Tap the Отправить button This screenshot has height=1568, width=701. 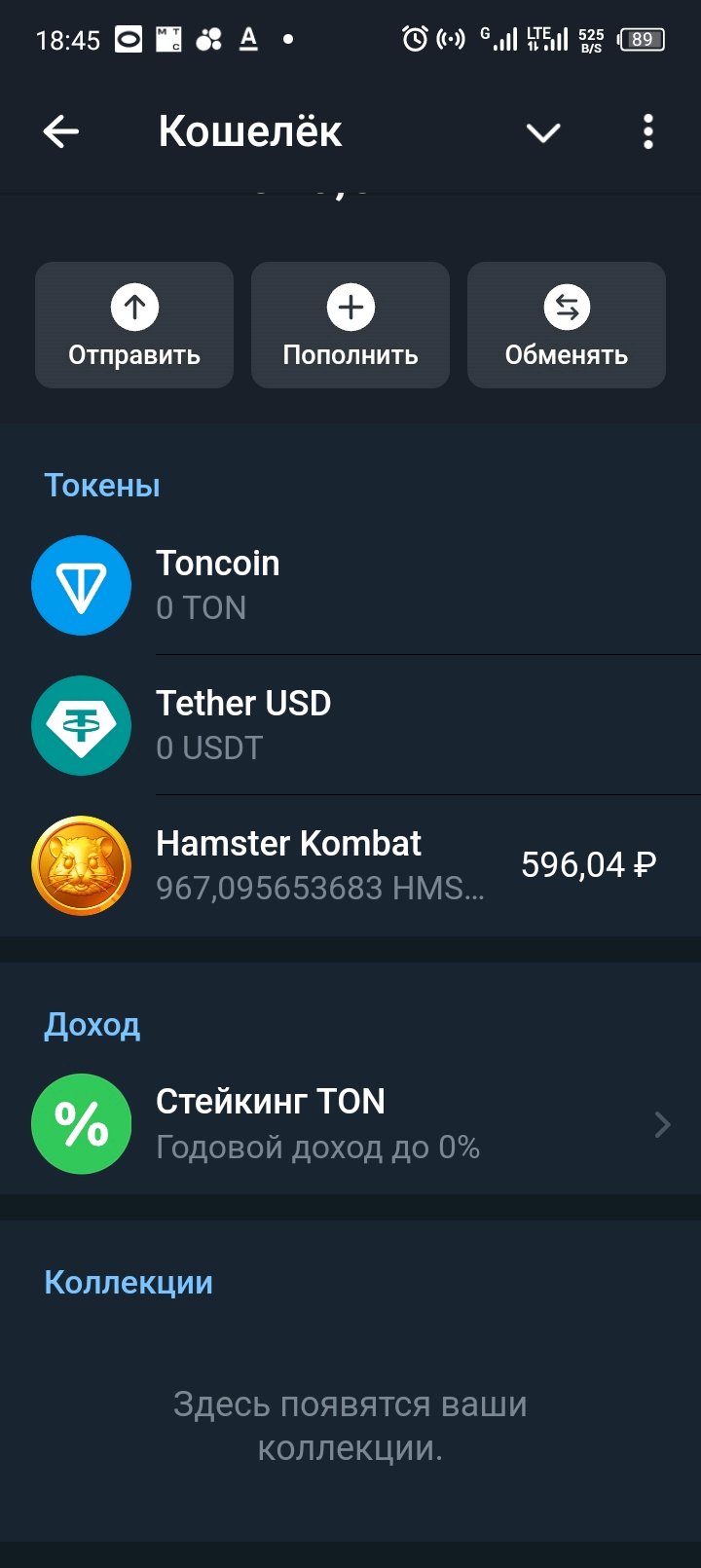point(134,325)
